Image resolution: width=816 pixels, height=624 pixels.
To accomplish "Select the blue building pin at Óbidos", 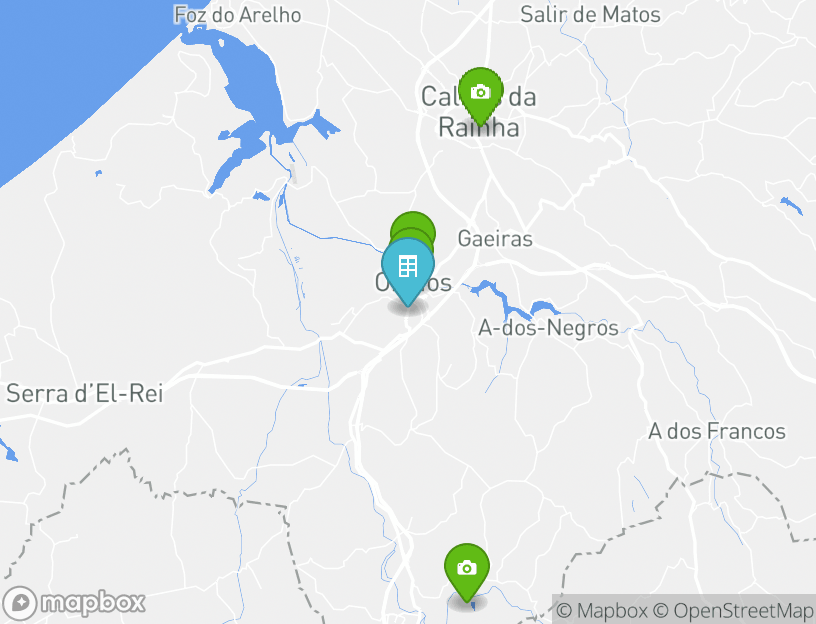I will coord(408,268).
